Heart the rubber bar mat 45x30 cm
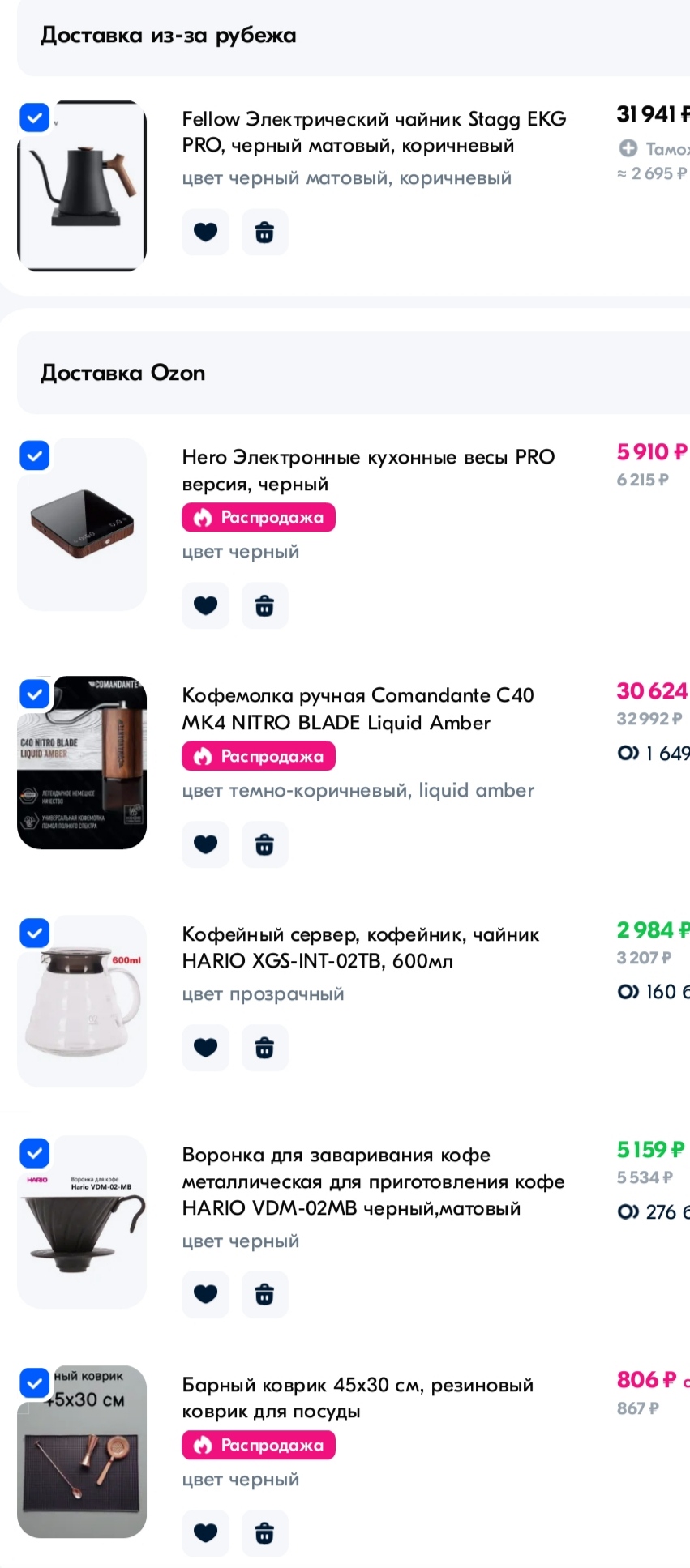Viewport: 690px width, 1568px height. 206,1533
